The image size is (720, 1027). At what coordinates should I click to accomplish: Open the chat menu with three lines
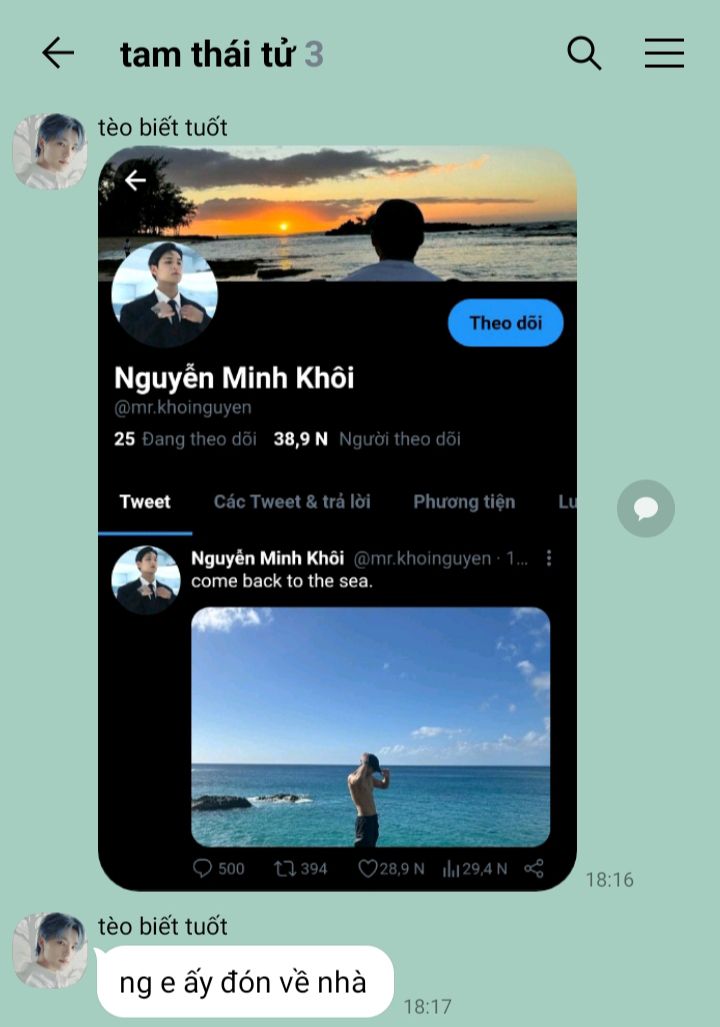(x=664, y=53)
